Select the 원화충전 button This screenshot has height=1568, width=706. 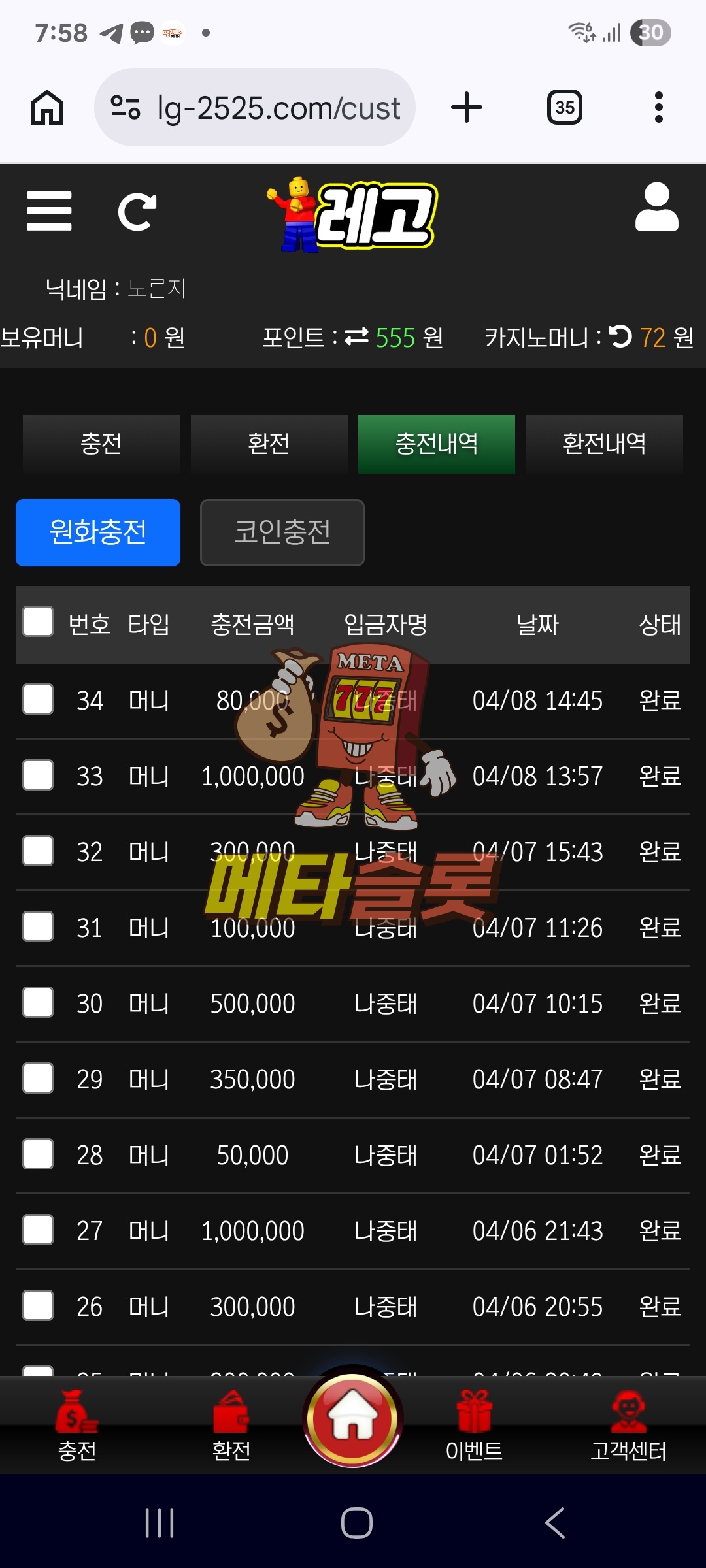[98, 532]
